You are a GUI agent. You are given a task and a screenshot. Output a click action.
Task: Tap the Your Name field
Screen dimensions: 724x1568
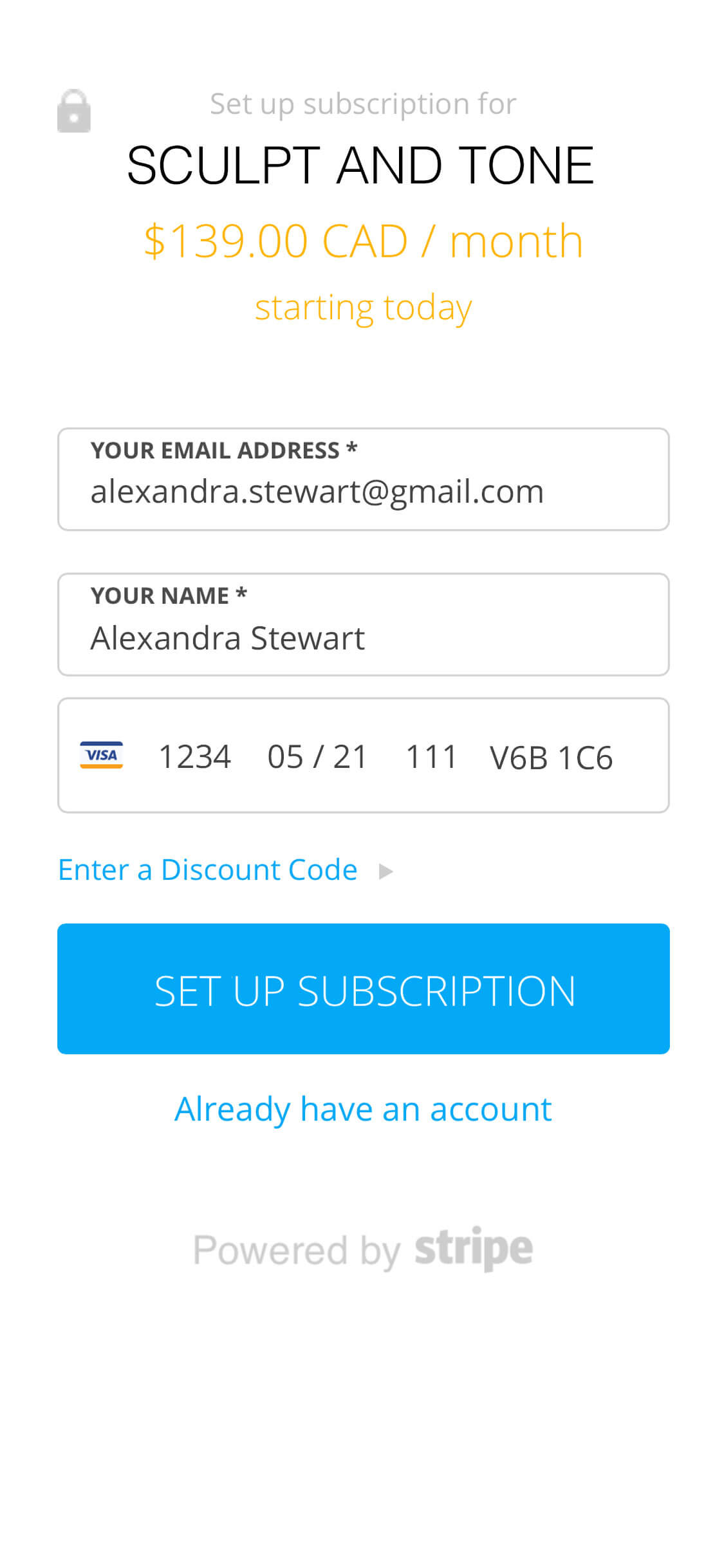363,624
